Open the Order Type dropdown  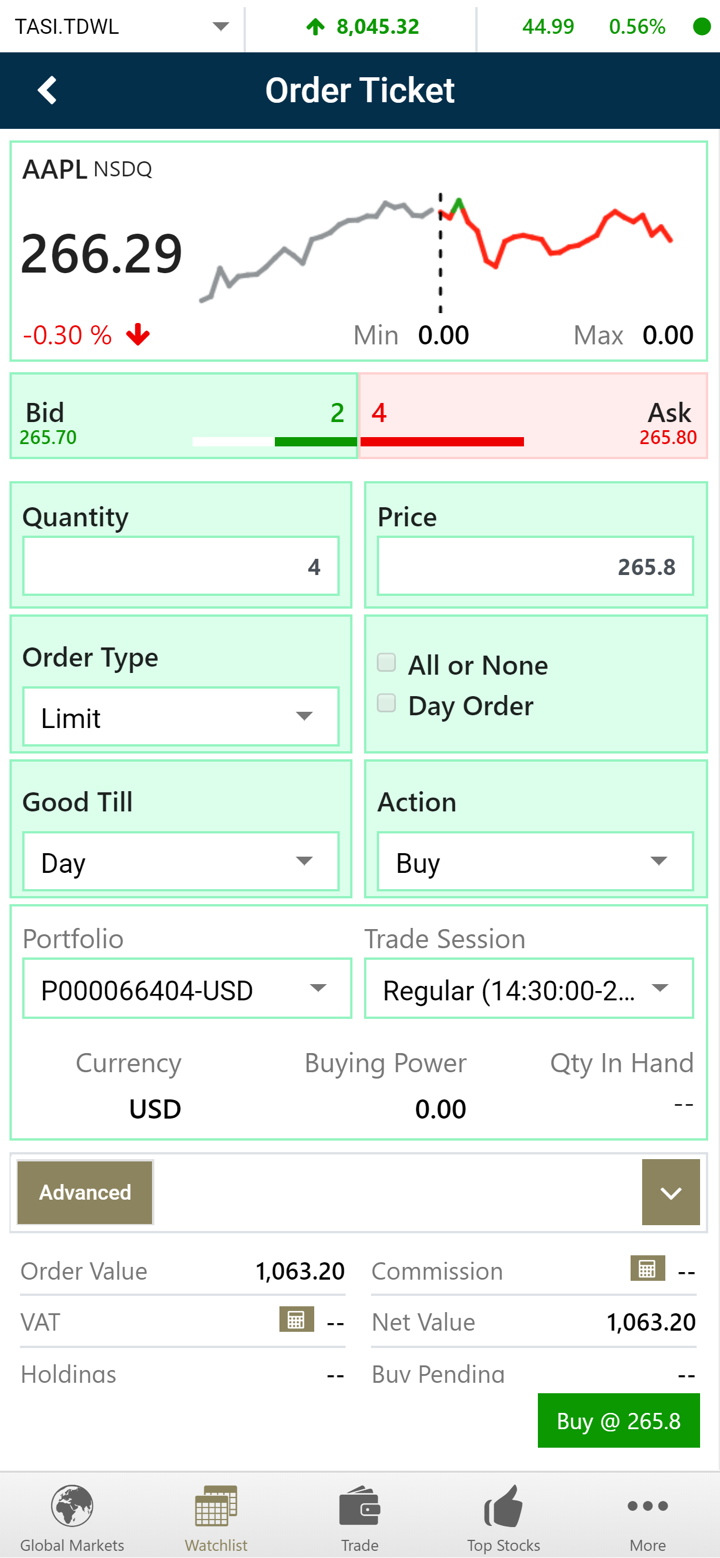tap(181, 717)
